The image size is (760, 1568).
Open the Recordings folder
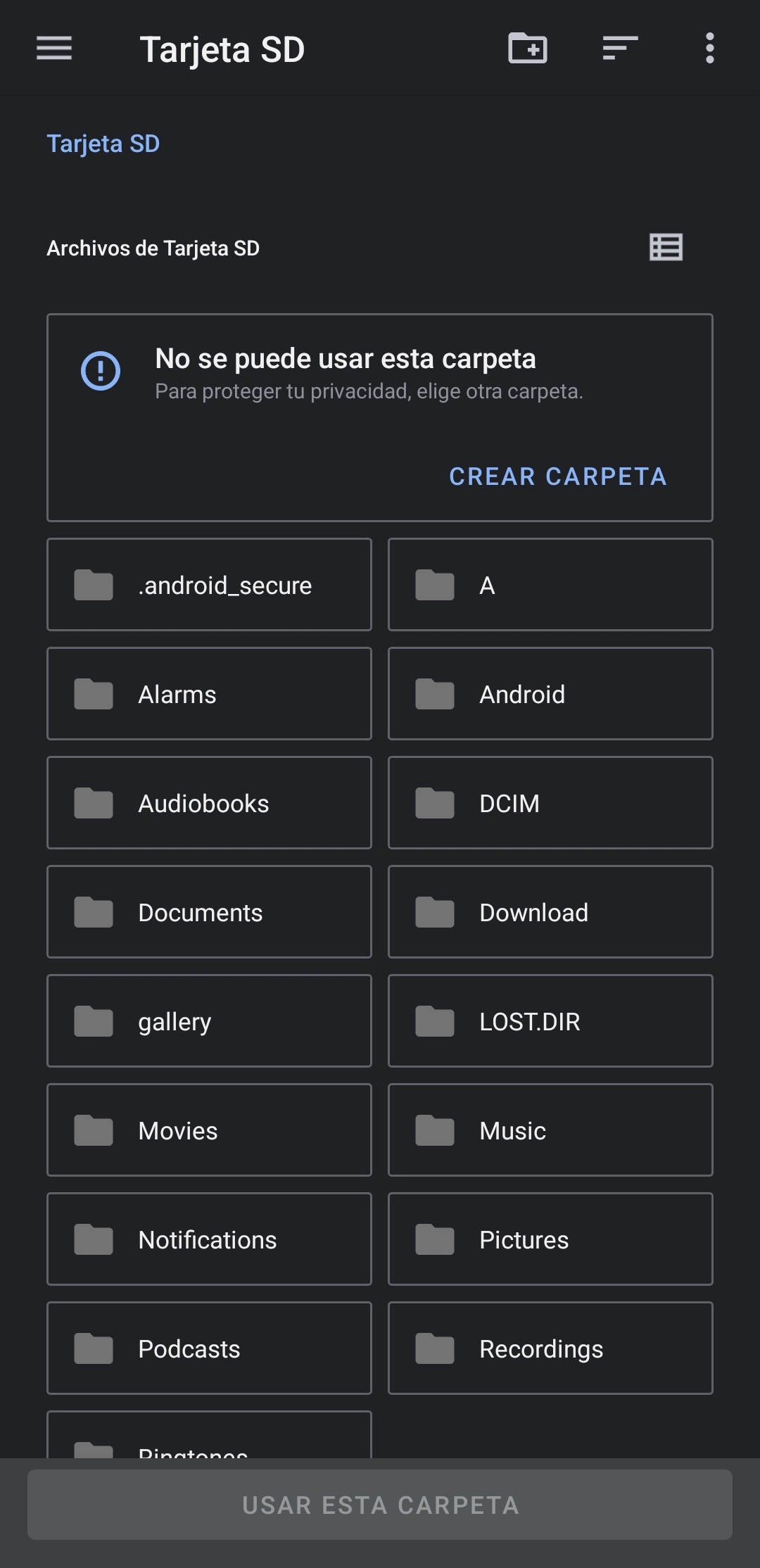[550, 1348]
